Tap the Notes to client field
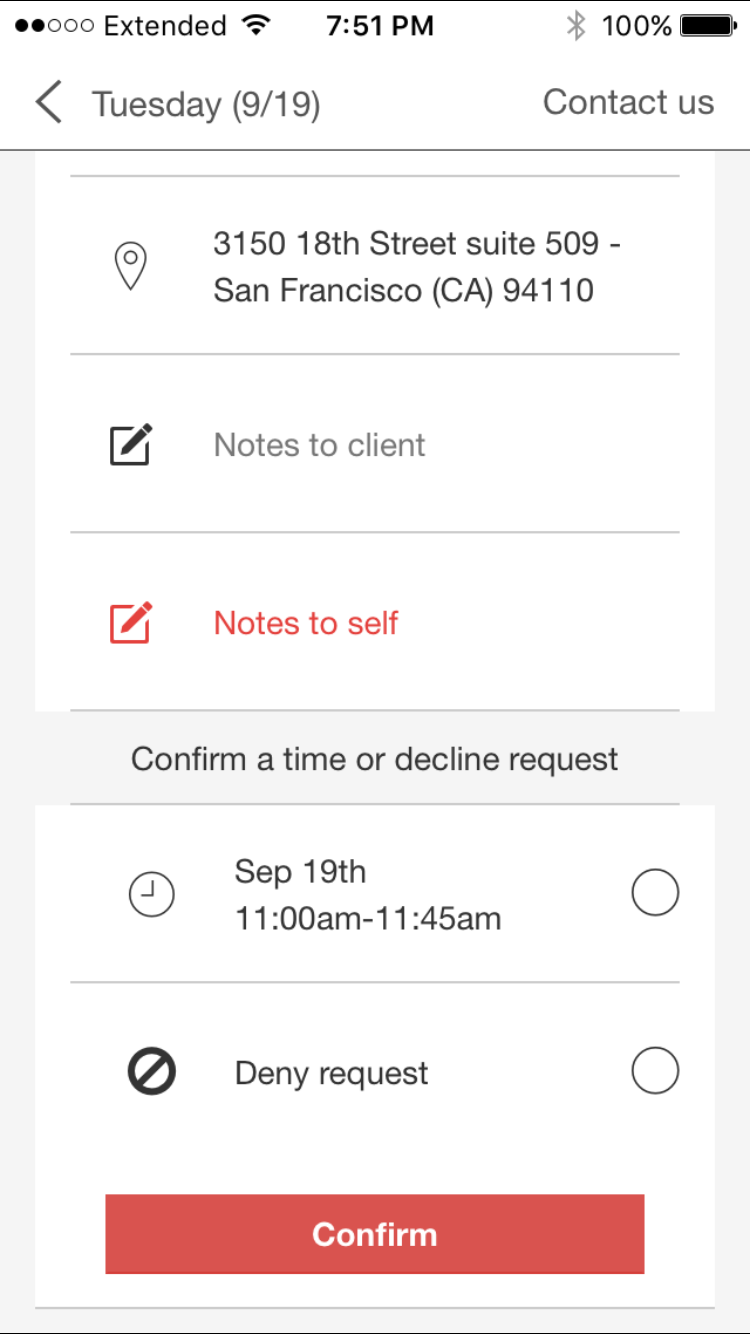Image resolution: width=750 pixels, height=1334 pixels. point(320,445)
